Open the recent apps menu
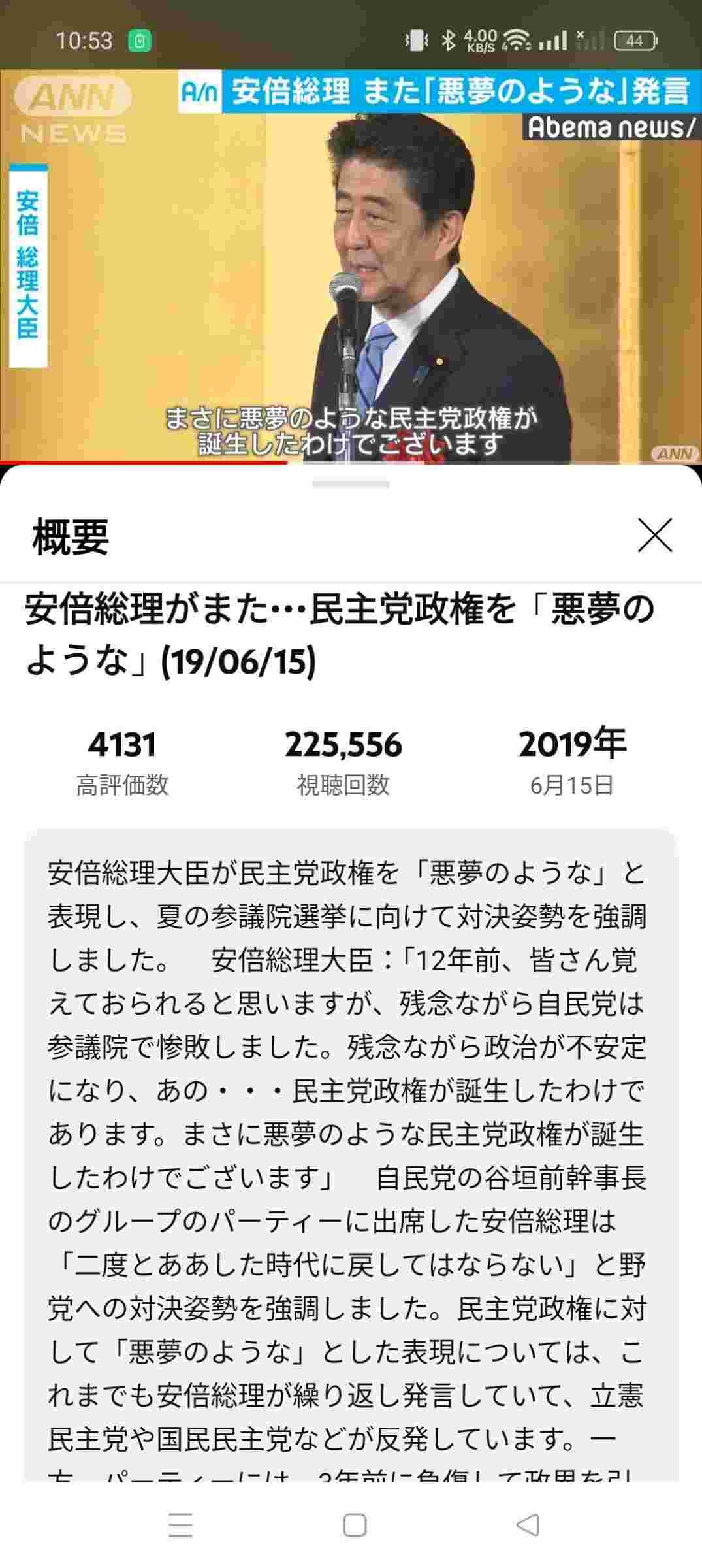The height and width of the screenshot is (1568, 702). click(x=180, y=1525)
